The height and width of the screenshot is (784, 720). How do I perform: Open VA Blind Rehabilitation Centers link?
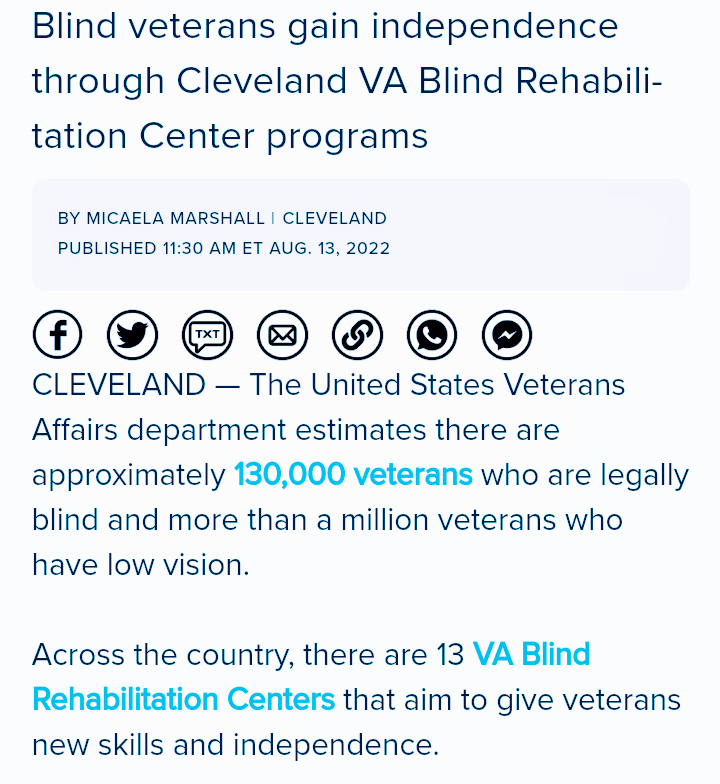[x=183, y=699]
